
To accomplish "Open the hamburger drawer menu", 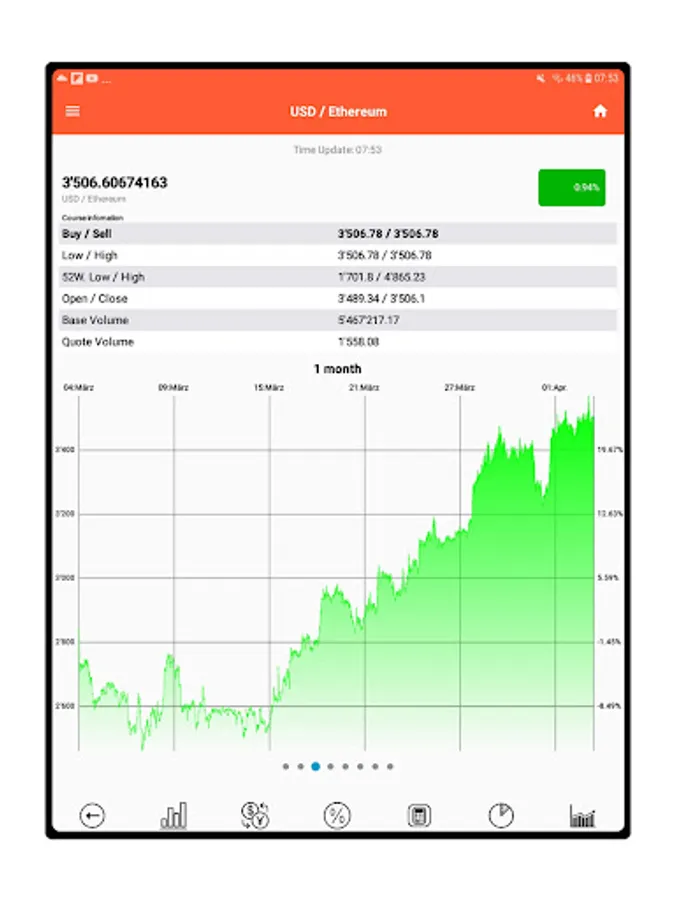I will [x=73, y=111].
